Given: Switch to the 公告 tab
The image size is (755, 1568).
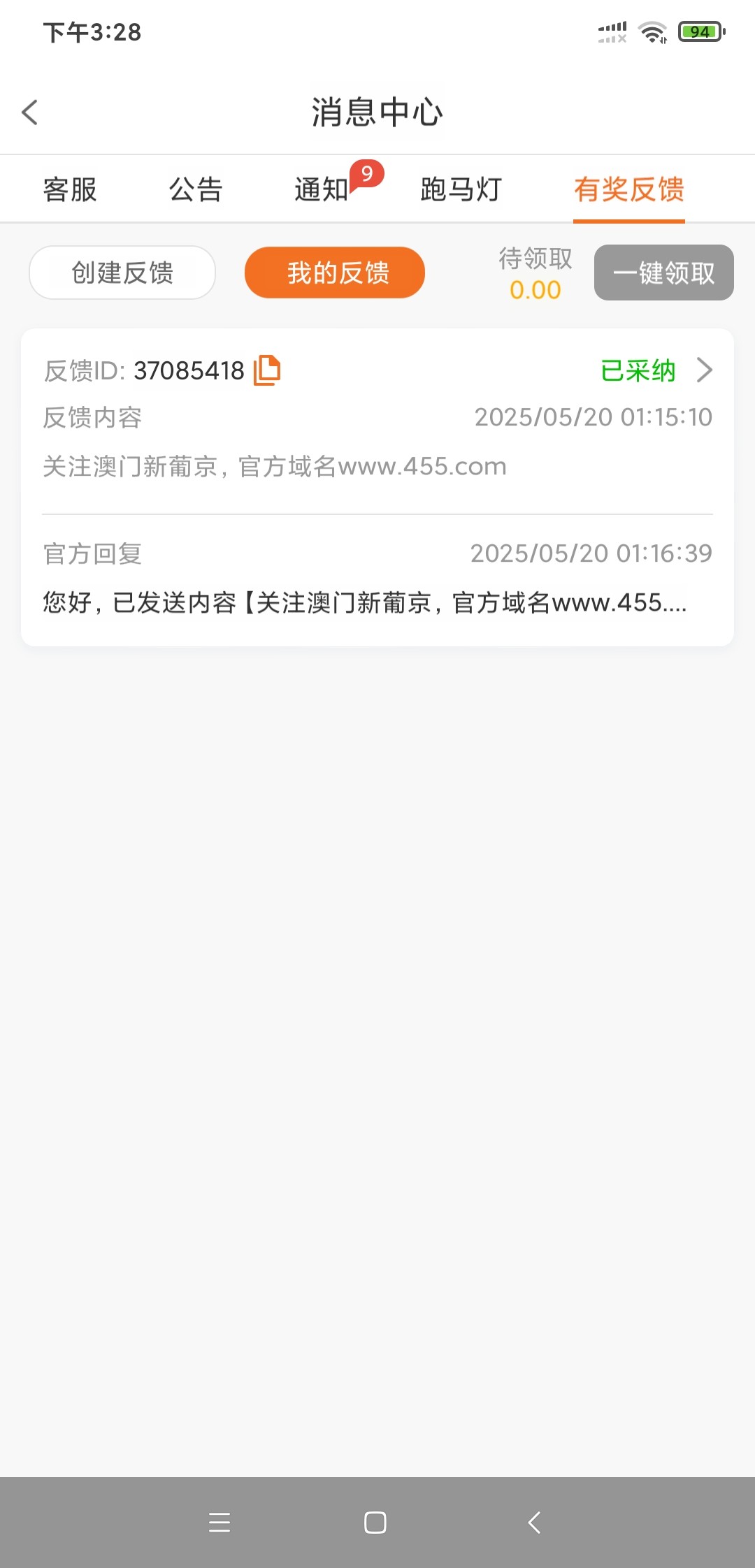Looking at the screenshot, I should coord(196,189).
